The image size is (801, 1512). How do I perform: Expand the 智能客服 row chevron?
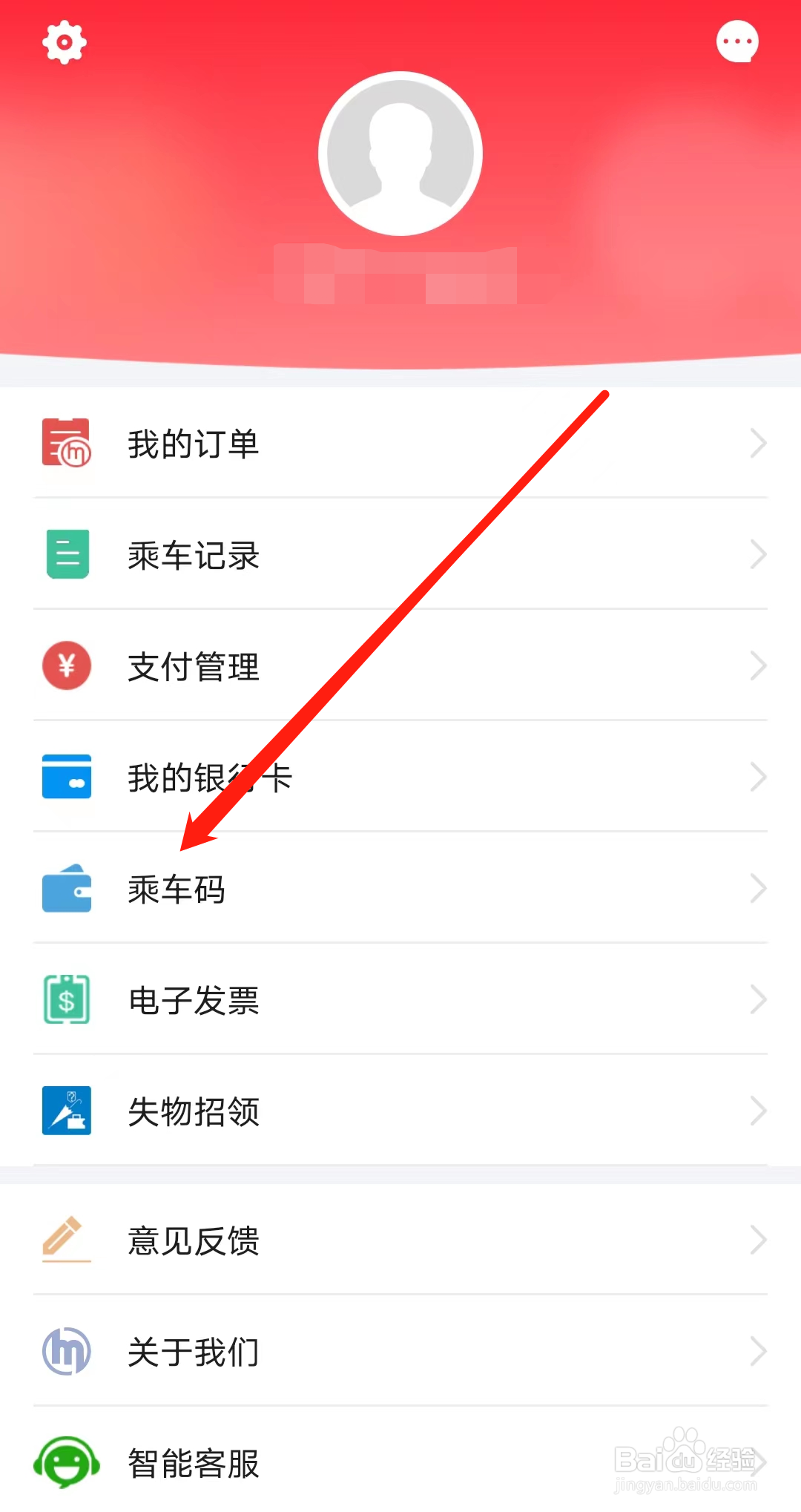click(x=758, y=1463)
